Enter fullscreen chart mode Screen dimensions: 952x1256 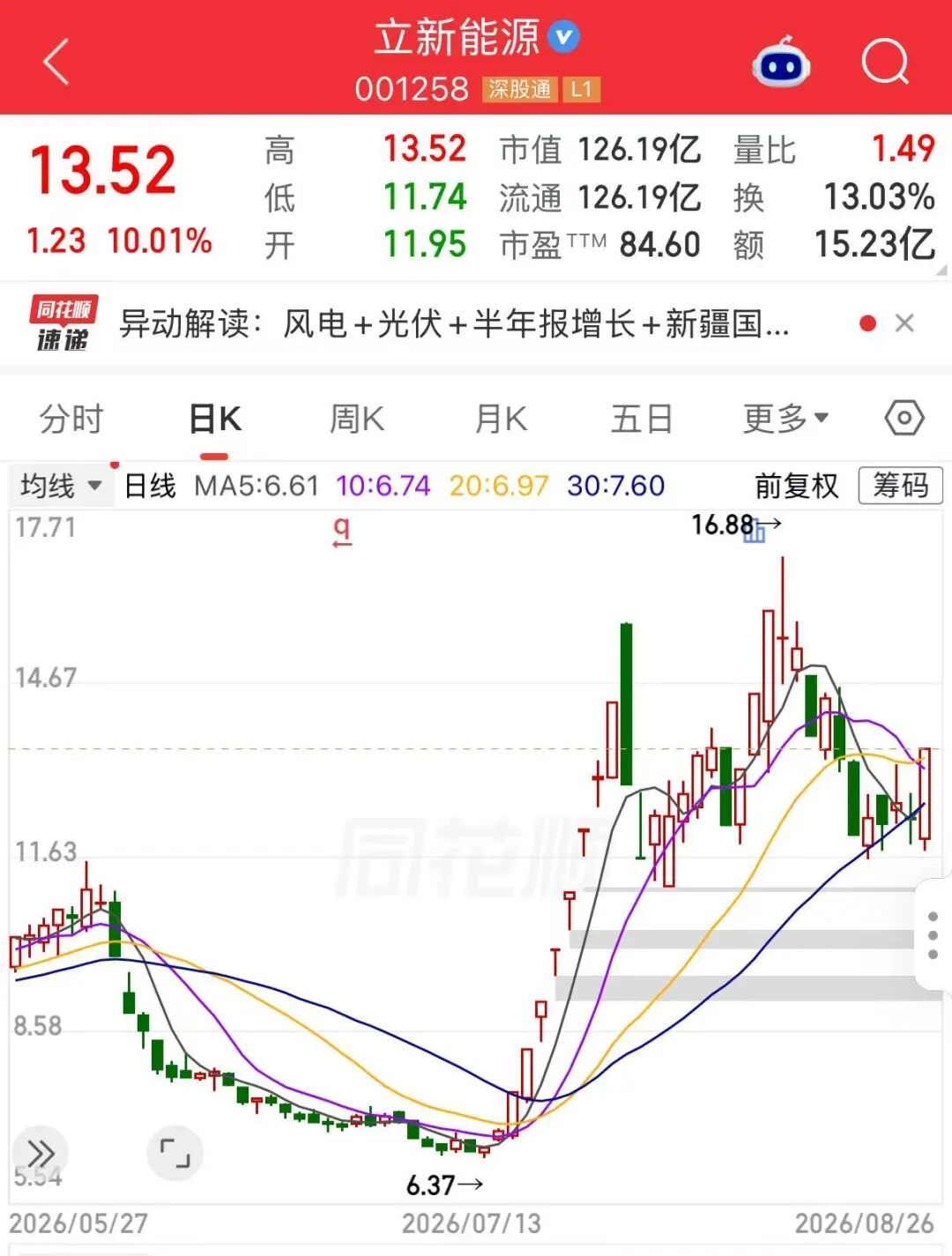point(175,1153)
